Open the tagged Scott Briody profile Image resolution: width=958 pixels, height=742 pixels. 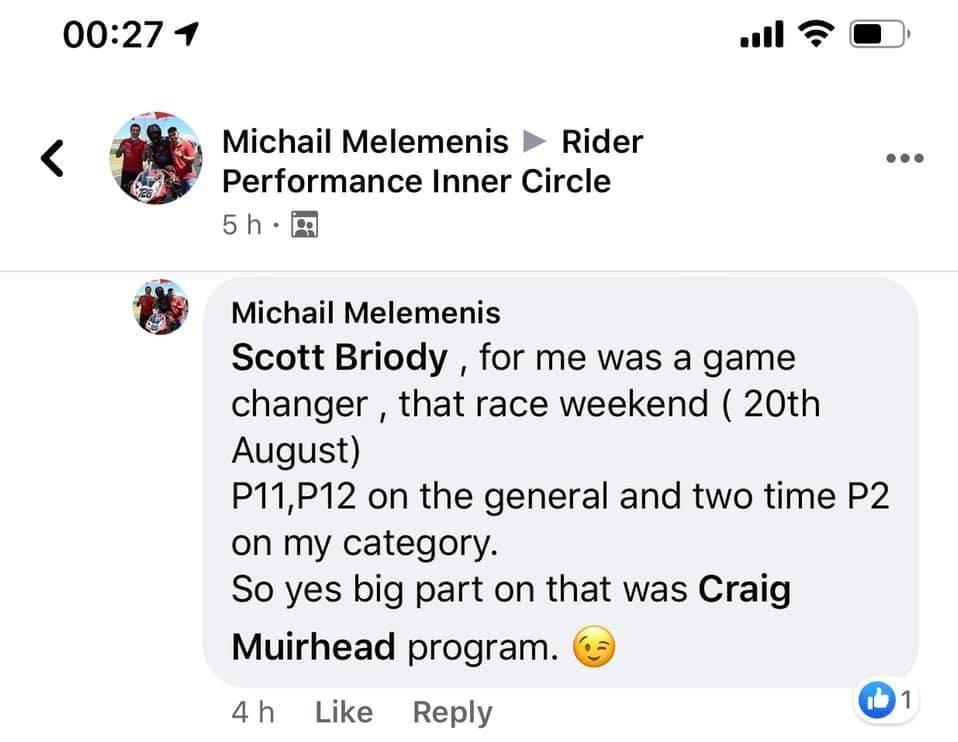pyautogui.click(x=340, y=358)
